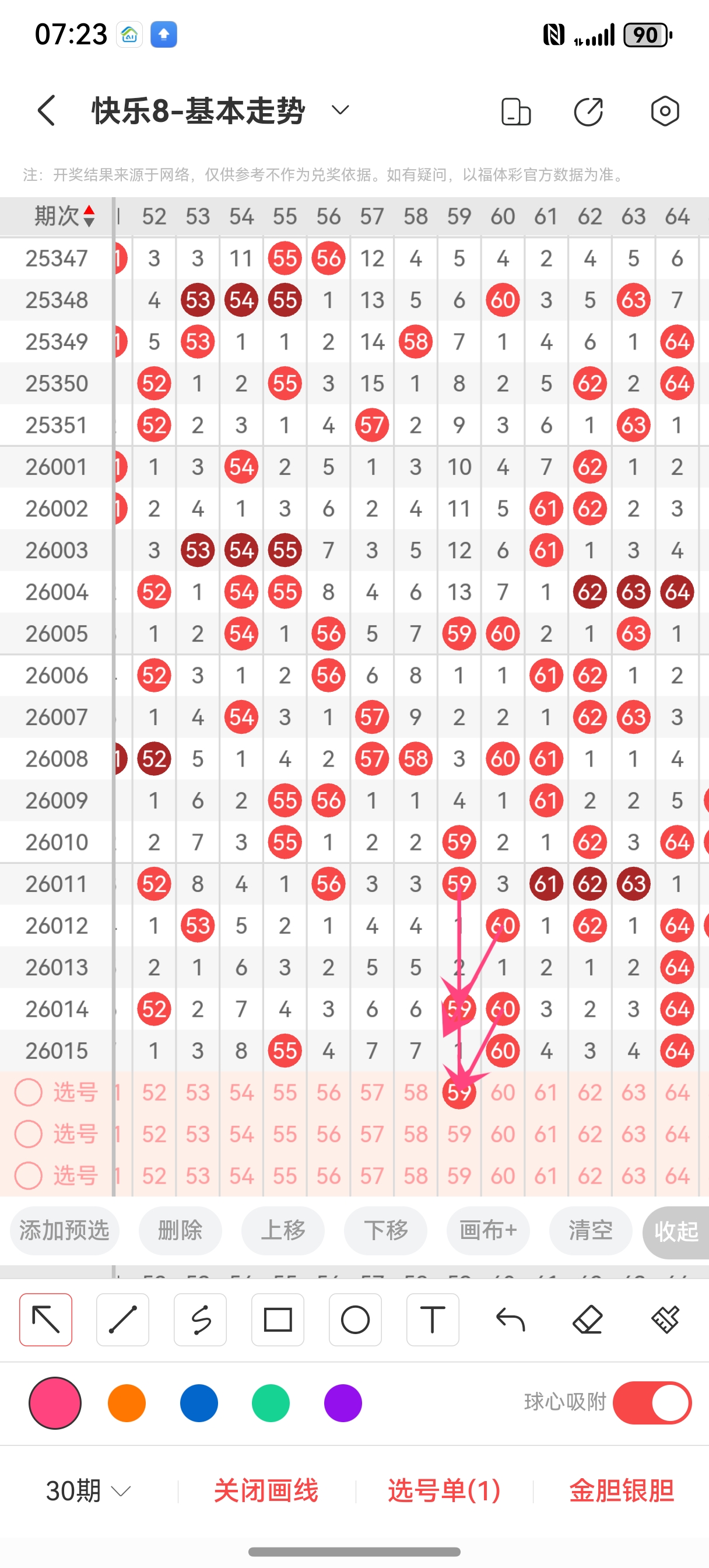Image resolution: width=709 pixels, height=1568 pixels.
Task: Open the share icon in the header
Action: (588, 111)
